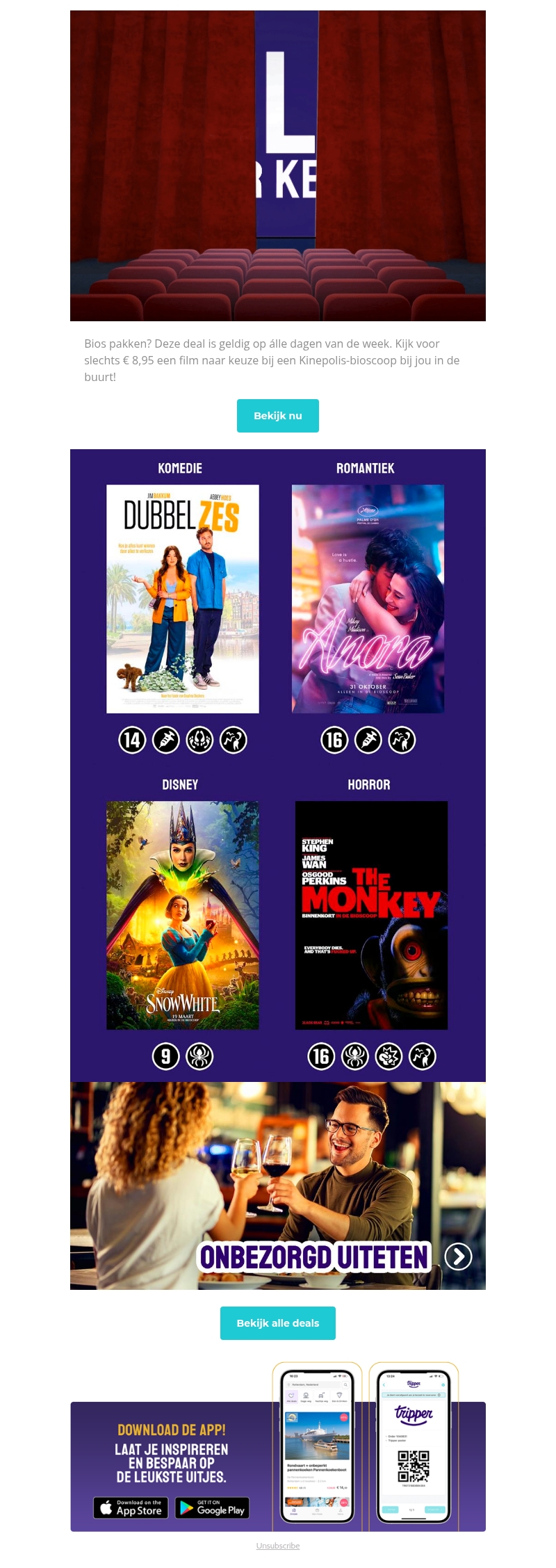Open the Onbezorgd Uiteten banner
This screenshot has width=556, height=1568.
[278, 1186]
